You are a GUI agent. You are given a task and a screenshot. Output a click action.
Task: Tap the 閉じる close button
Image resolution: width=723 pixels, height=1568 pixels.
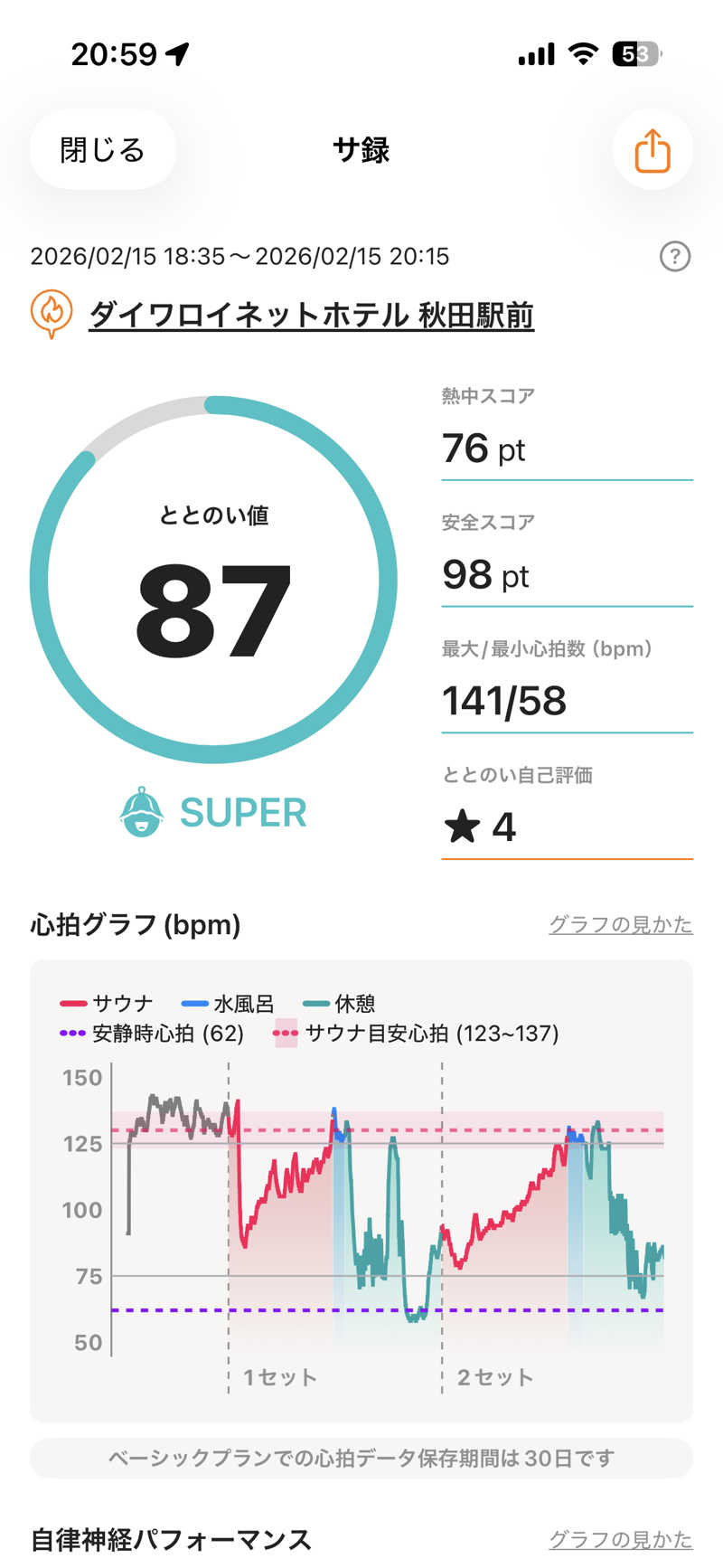102,150
